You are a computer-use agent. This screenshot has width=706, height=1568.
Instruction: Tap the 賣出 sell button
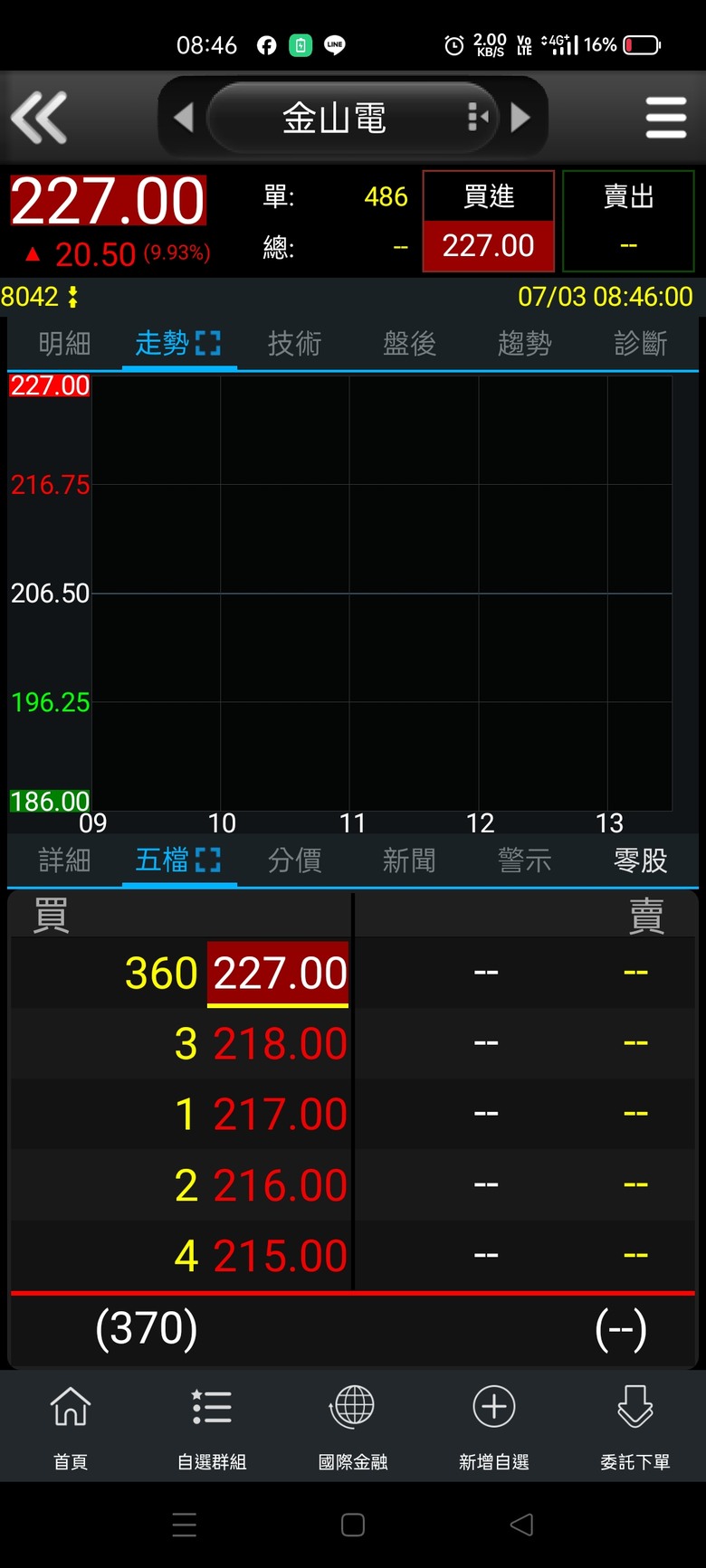pos(628,221)
